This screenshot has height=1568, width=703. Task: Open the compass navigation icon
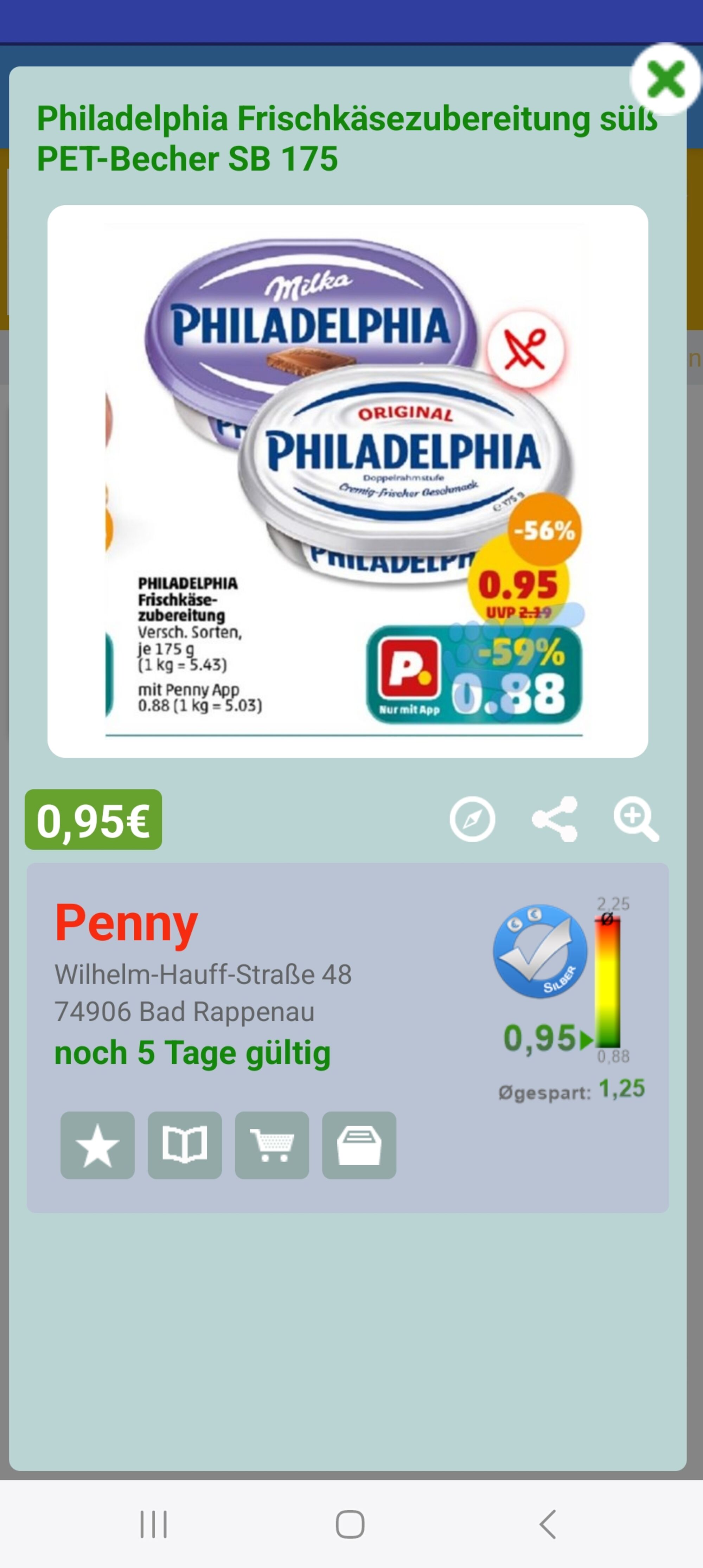tap(472, 819)
